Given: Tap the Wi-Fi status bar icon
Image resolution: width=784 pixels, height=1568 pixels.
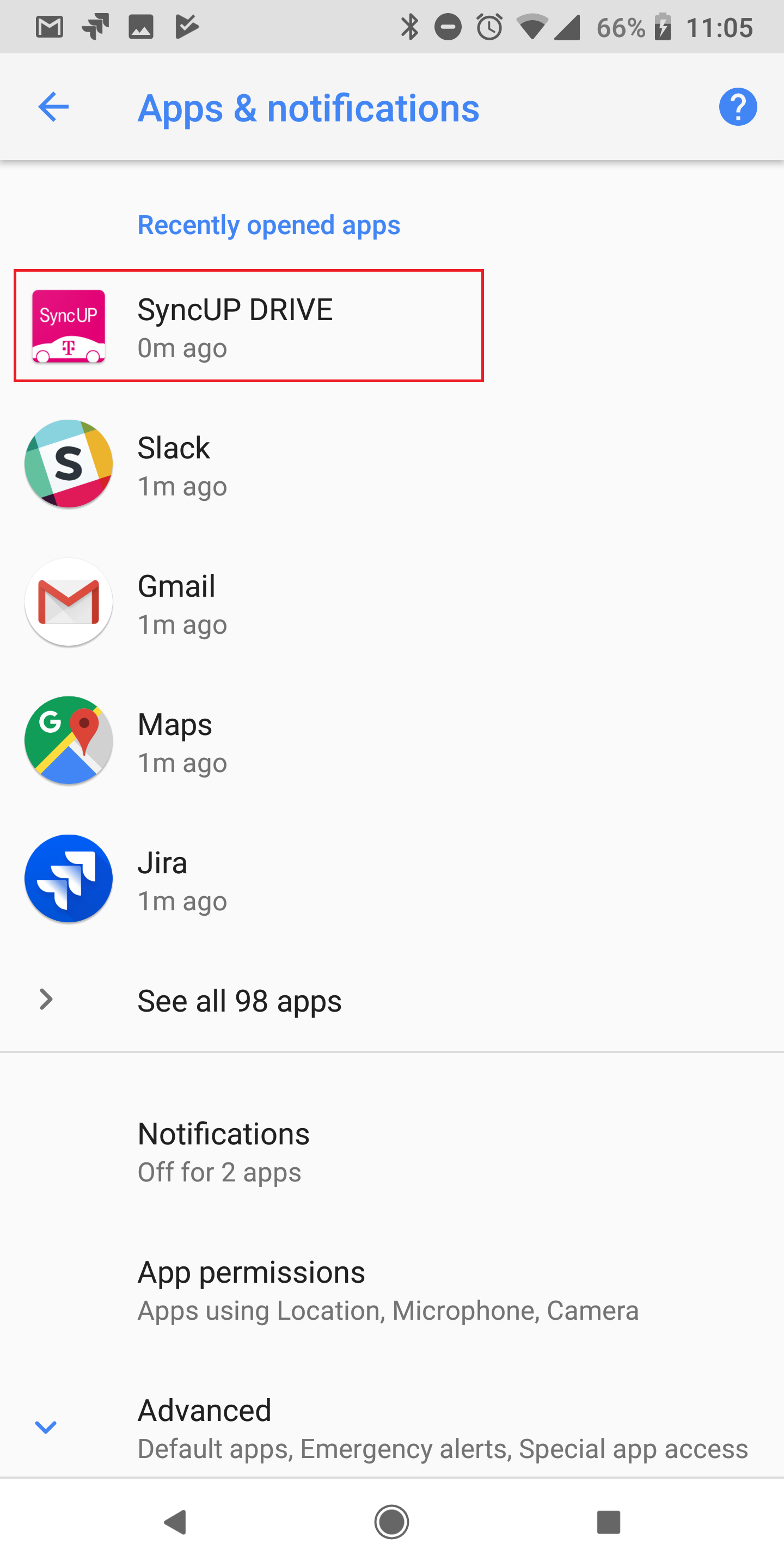Looking at the screenshot, I should (x=532, y=27).
